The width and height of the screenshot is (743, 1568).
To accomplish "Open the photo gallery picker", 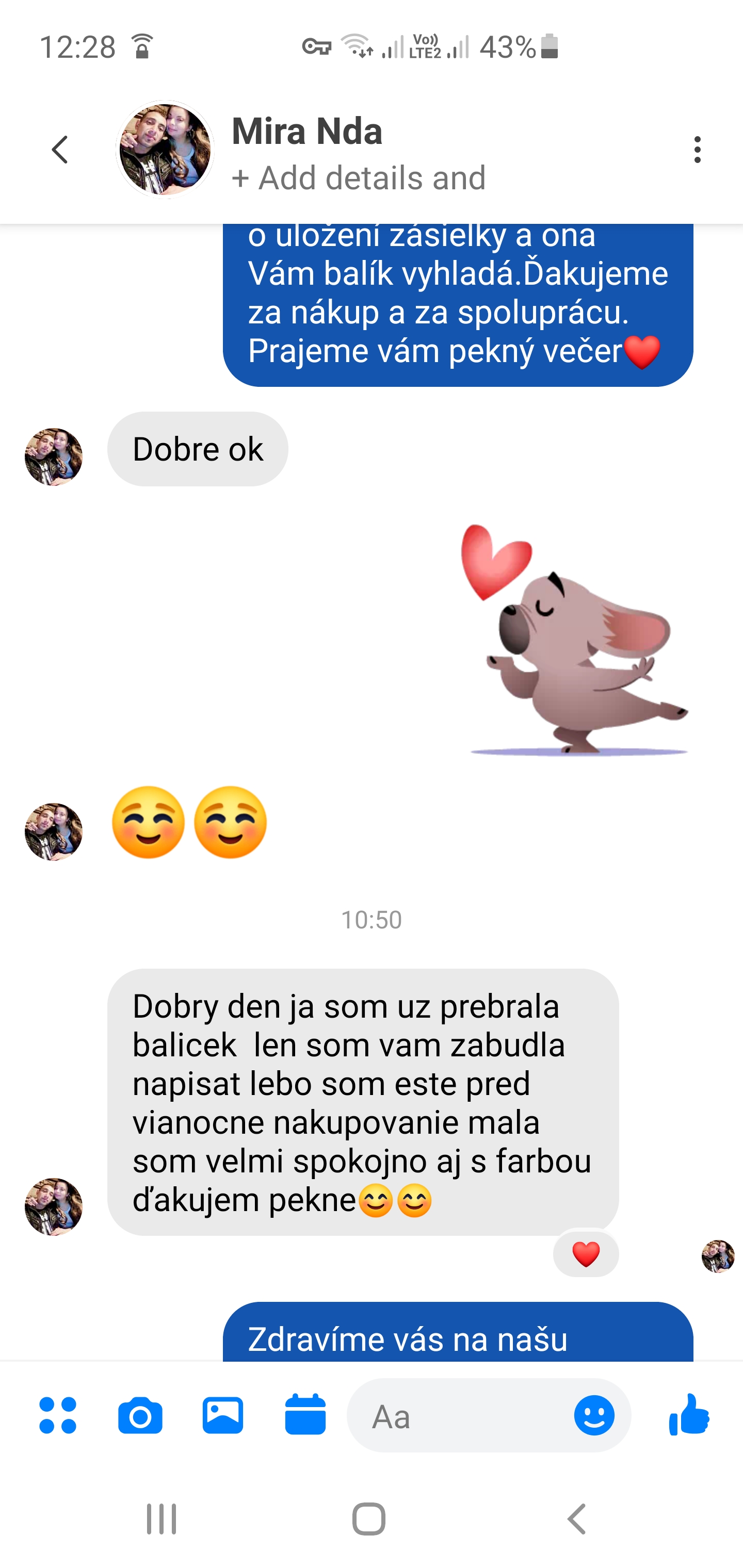I will coord(223,1415).
